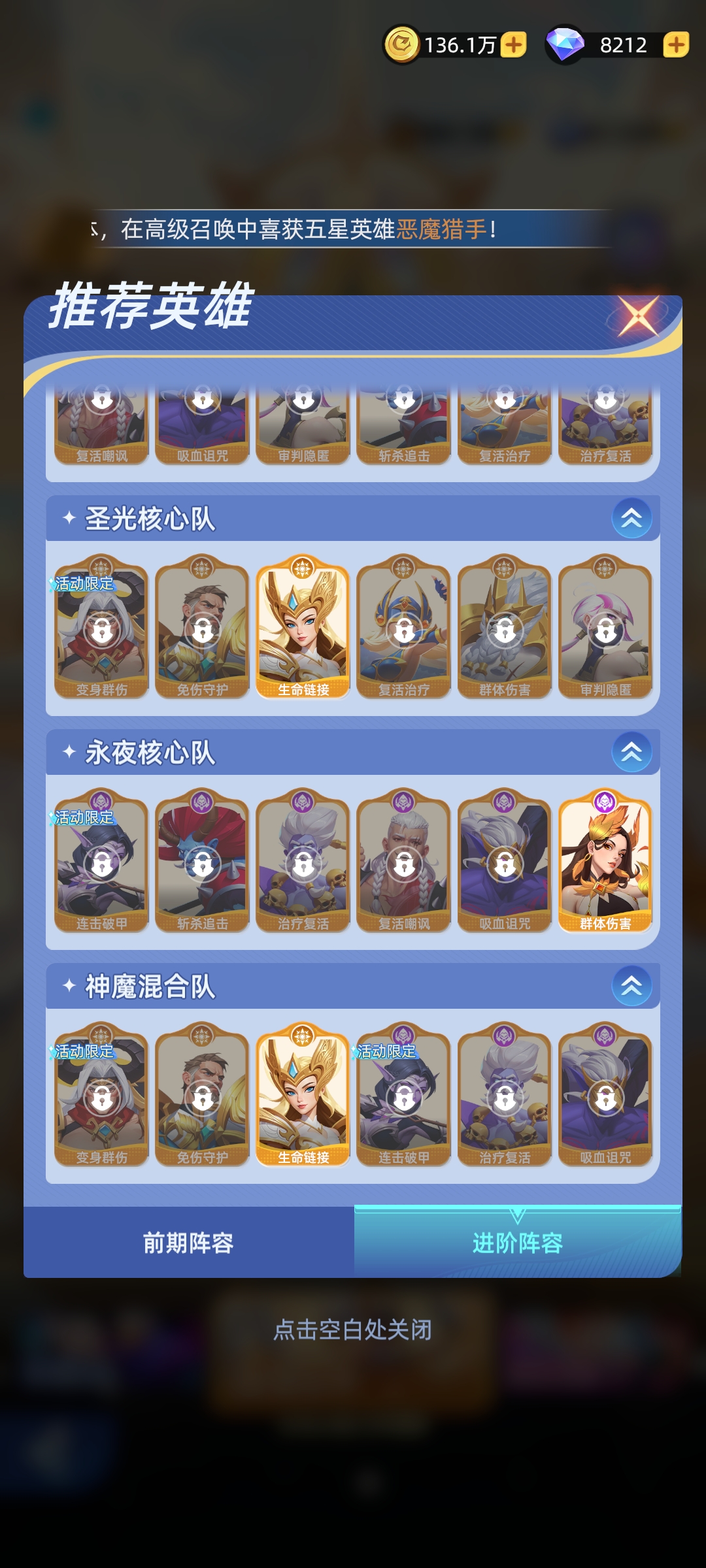Open 群体伤害 hero in 永夜核心队
This screenshot has height=1568, width=706.
[x=605, y=861]
